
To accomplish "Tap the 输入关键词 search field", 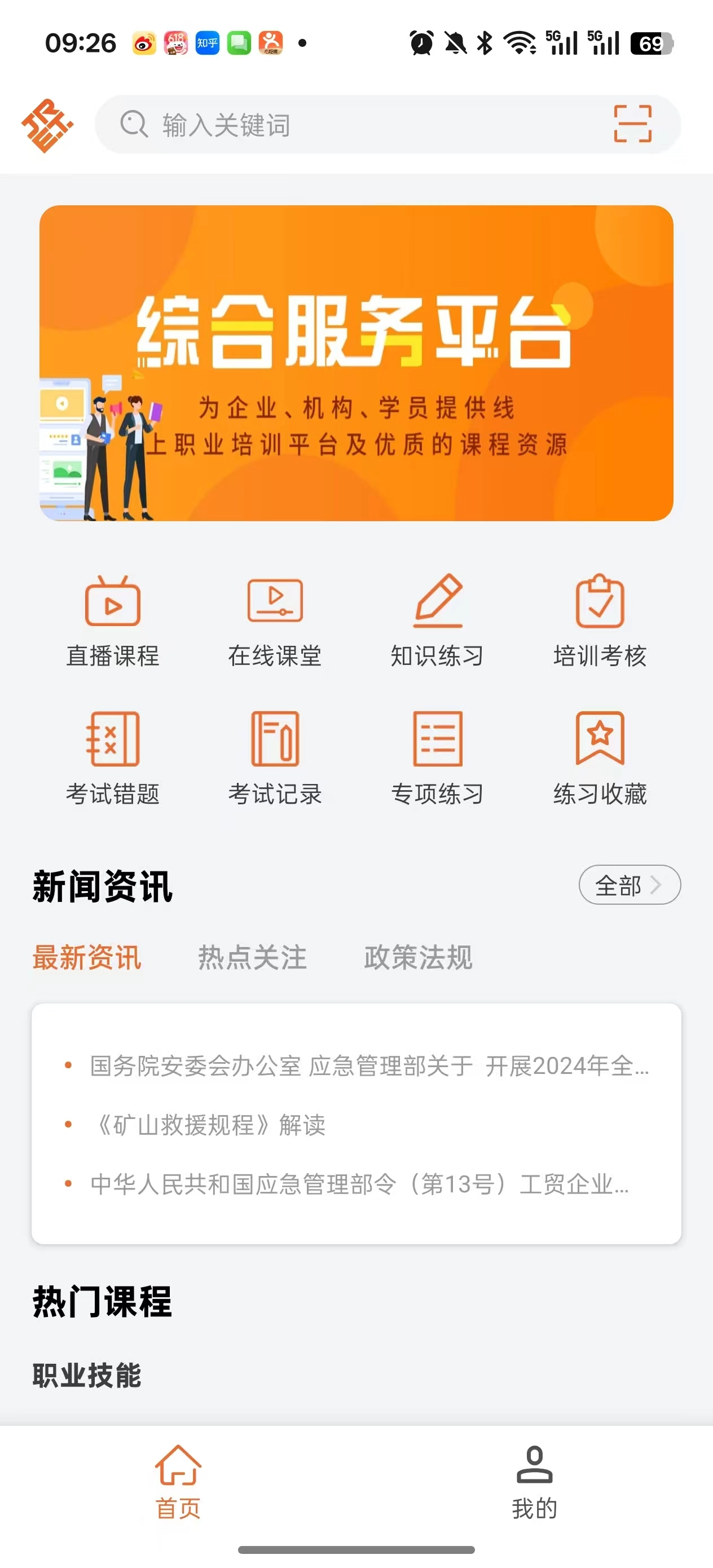I will (353, 125).
